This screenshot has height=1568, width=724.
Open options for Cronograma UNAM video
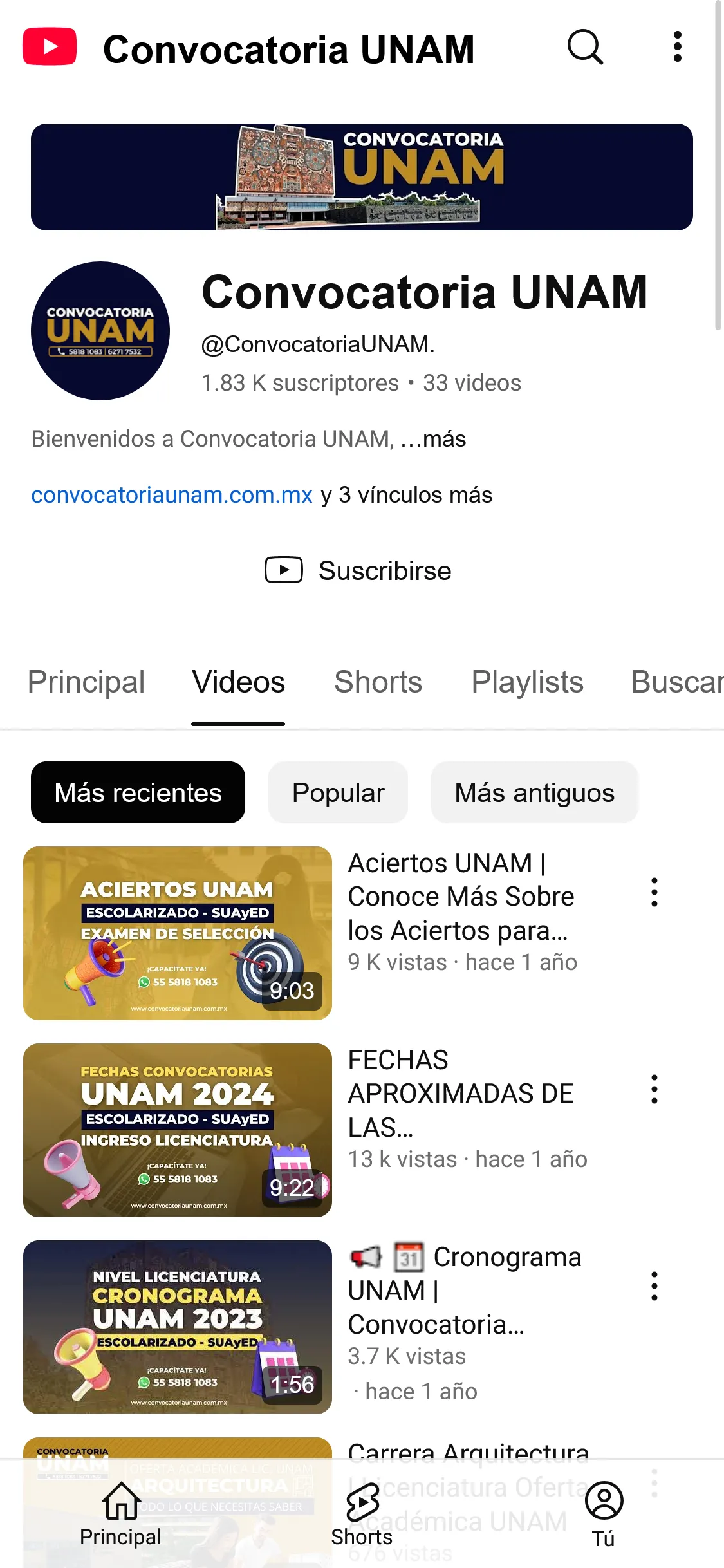[x=654, y=1286]
